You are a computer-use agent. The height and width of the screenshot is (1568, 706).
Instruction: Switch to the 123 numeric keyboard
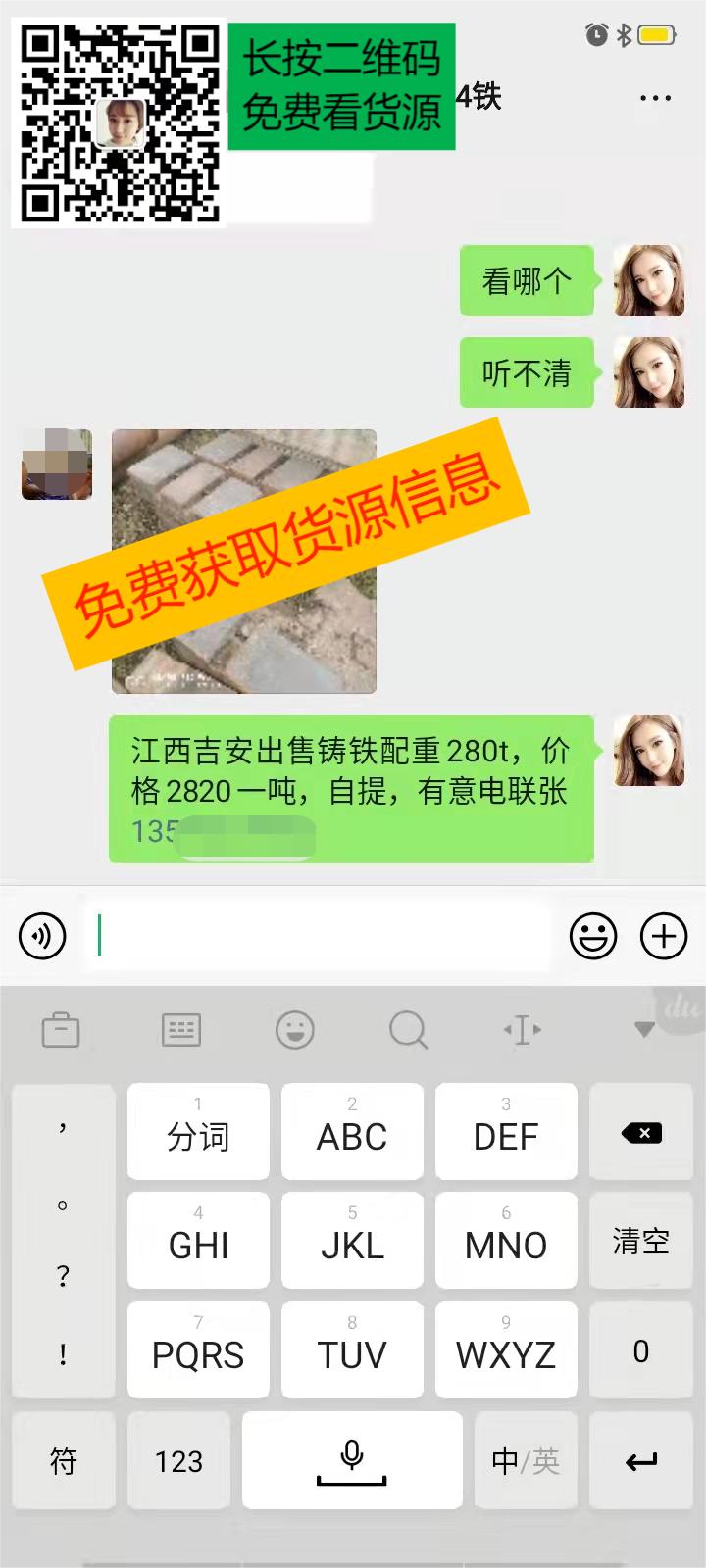178,1461
